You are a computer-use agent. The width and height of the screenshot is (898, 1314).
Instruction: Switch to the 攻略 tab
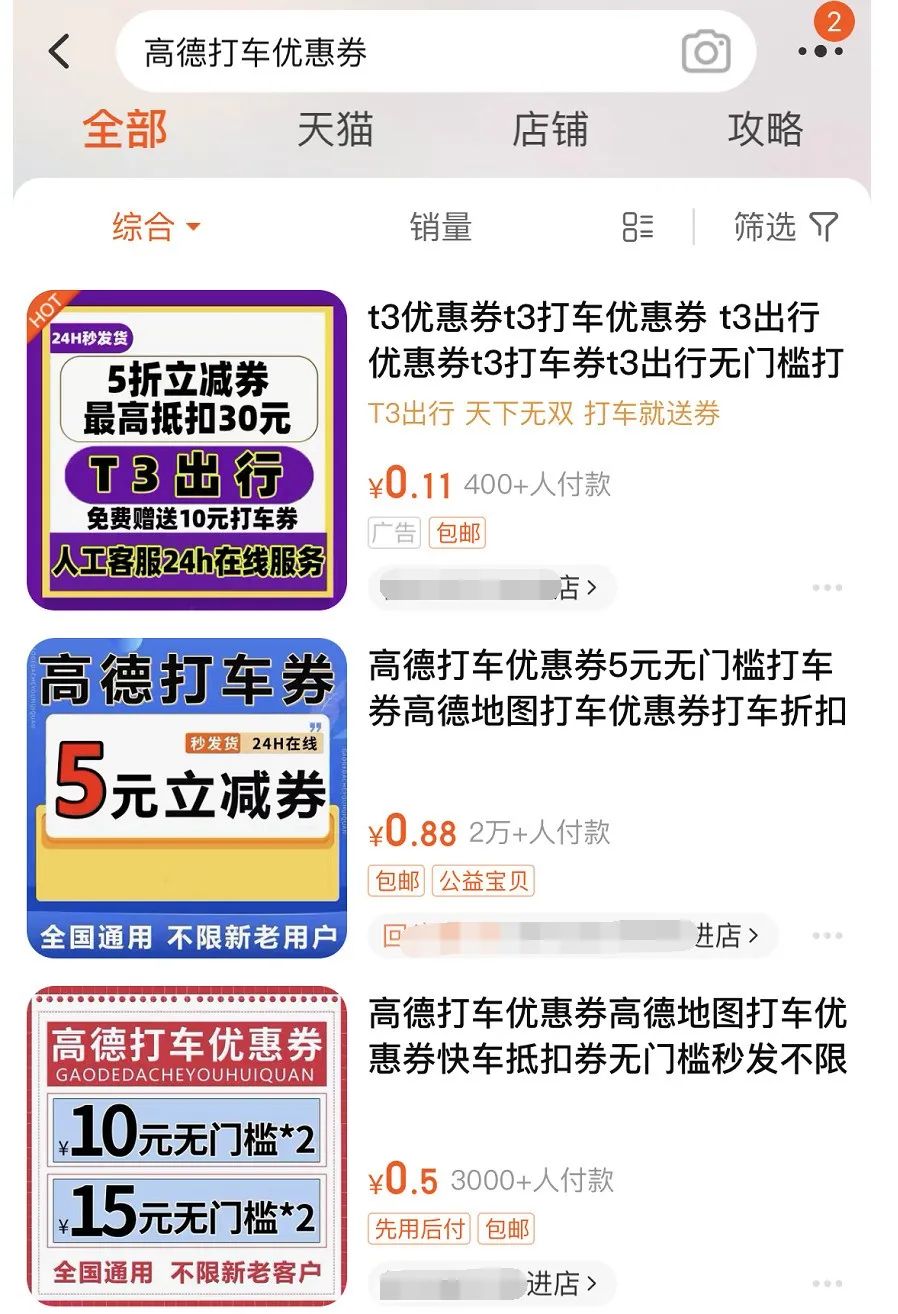tap(765, 130)
